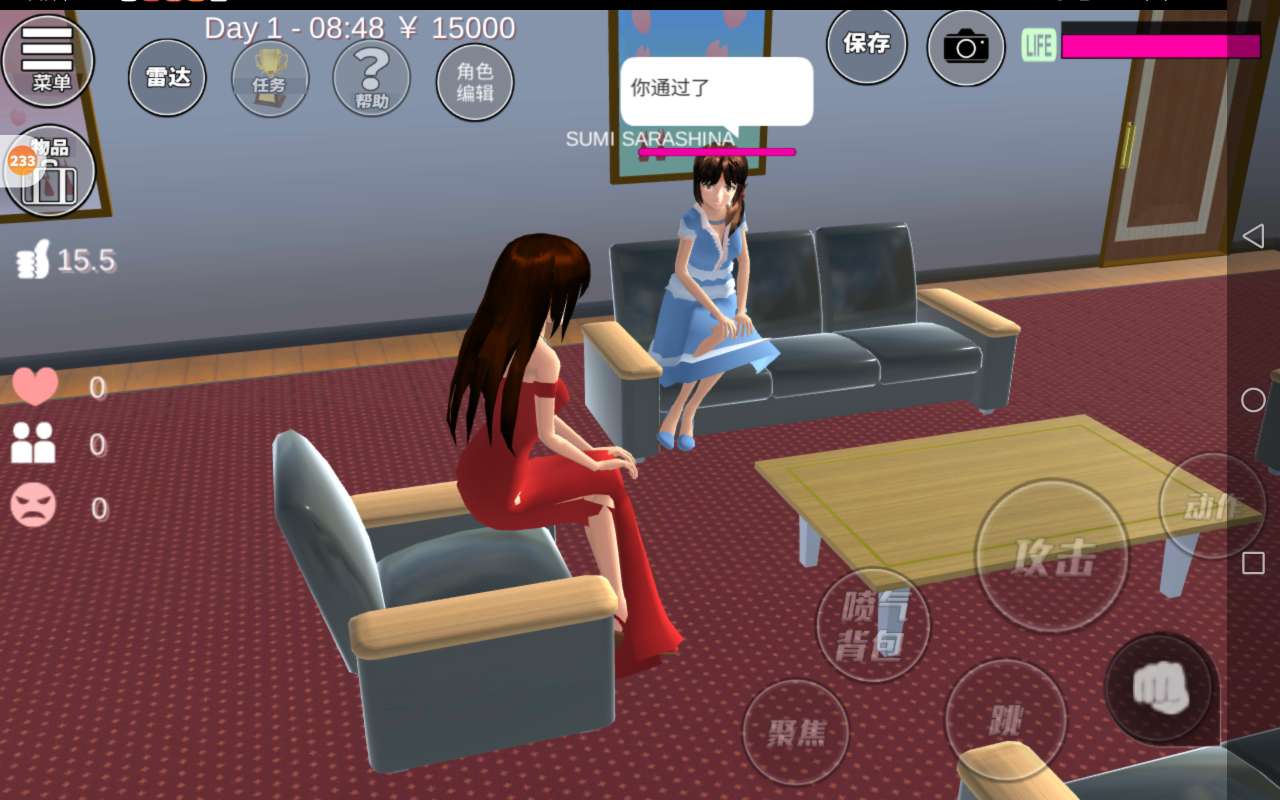This screenshot has height=800, width=1280.
Task: Tap the 聚焦 focus button
Action: (x=796, y=732)
